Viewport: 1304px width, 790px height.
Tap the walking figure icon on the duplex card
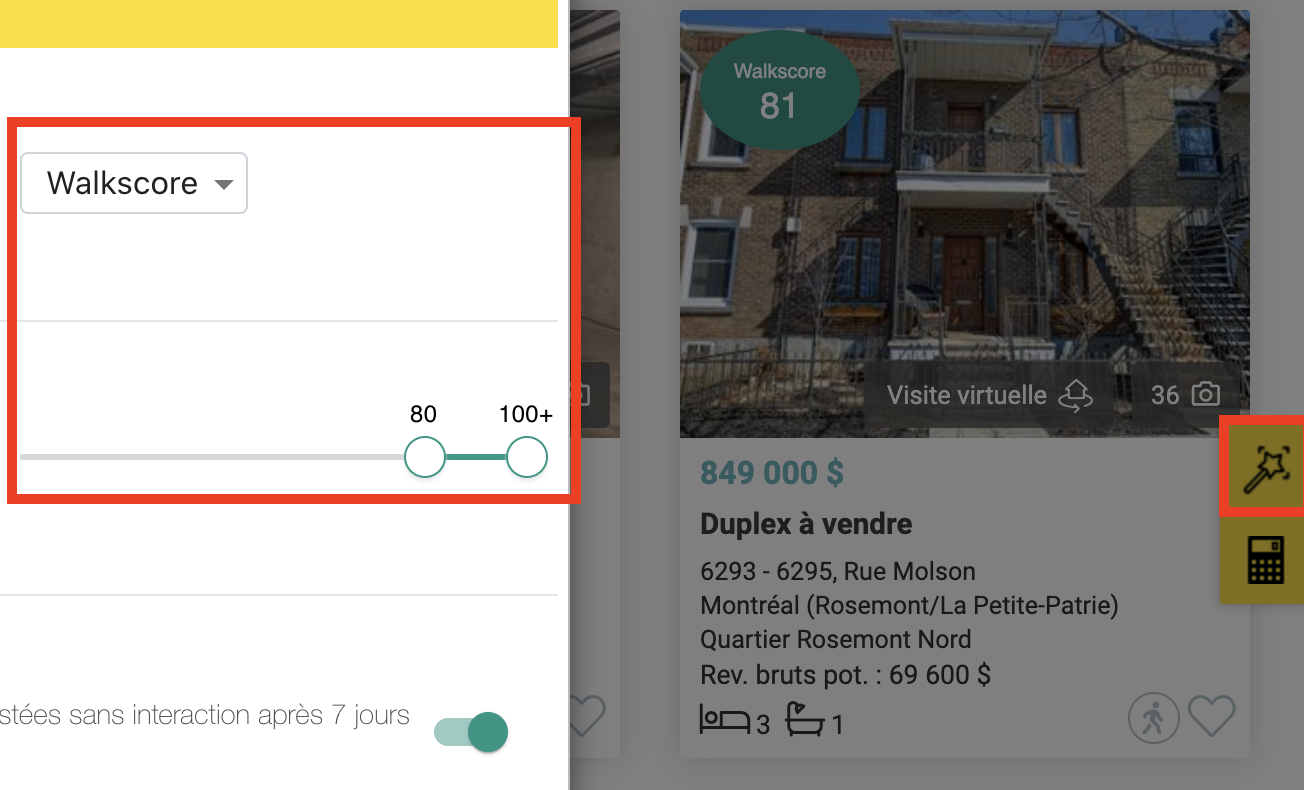point(1153,717)
